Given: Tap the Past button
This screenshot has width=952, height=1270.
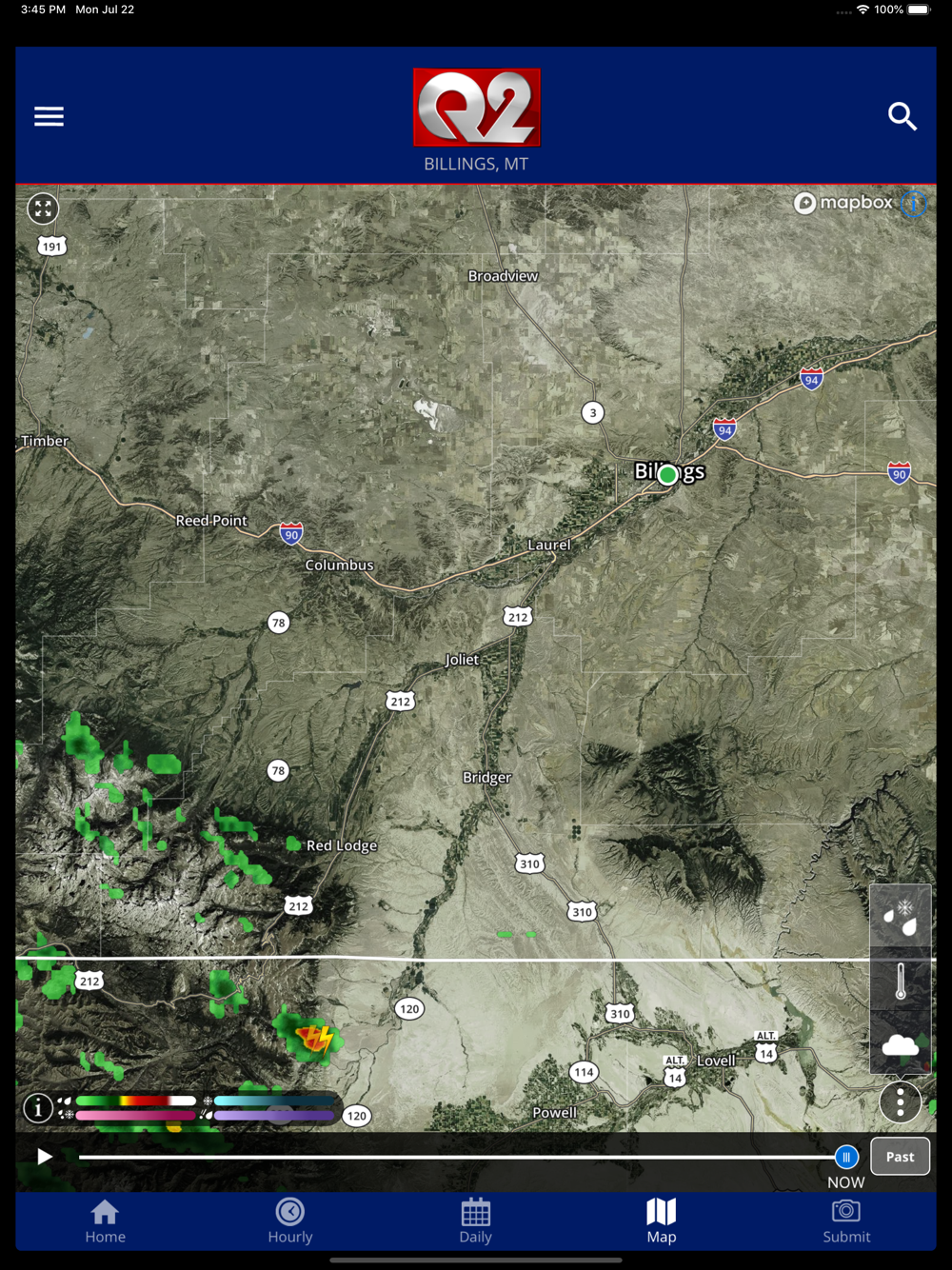Looking at the screenshot, I should click(x=900, y=1157).
